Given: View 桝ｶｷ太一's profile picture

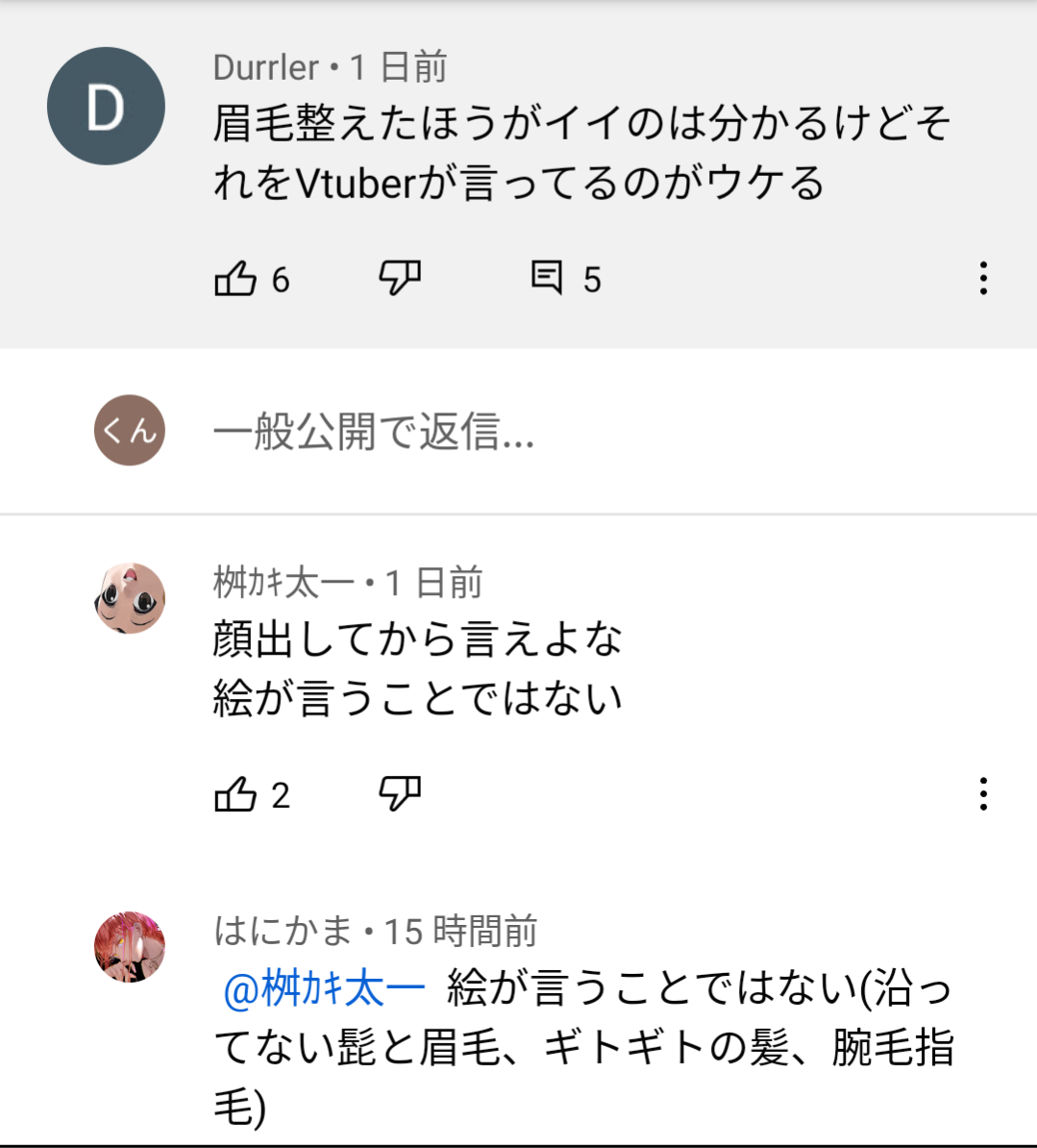Looking at the screenshot, I should click(x=130, y=598).
